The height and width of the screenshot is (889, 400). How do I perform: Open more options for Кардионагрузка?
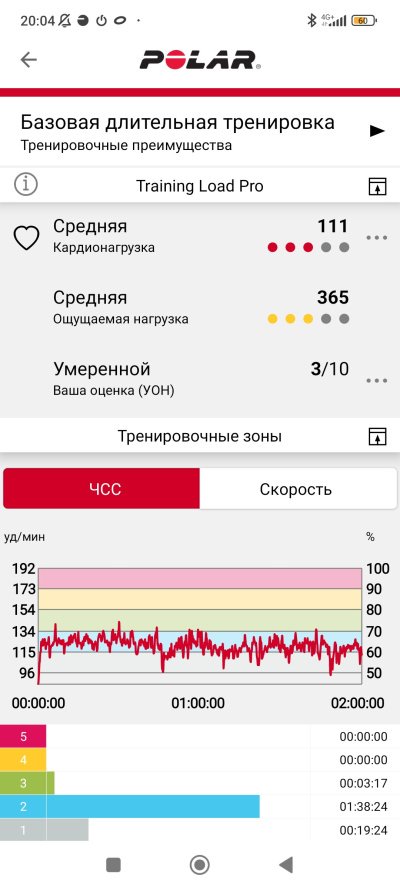pyautogui.click(x=376, y=238)
